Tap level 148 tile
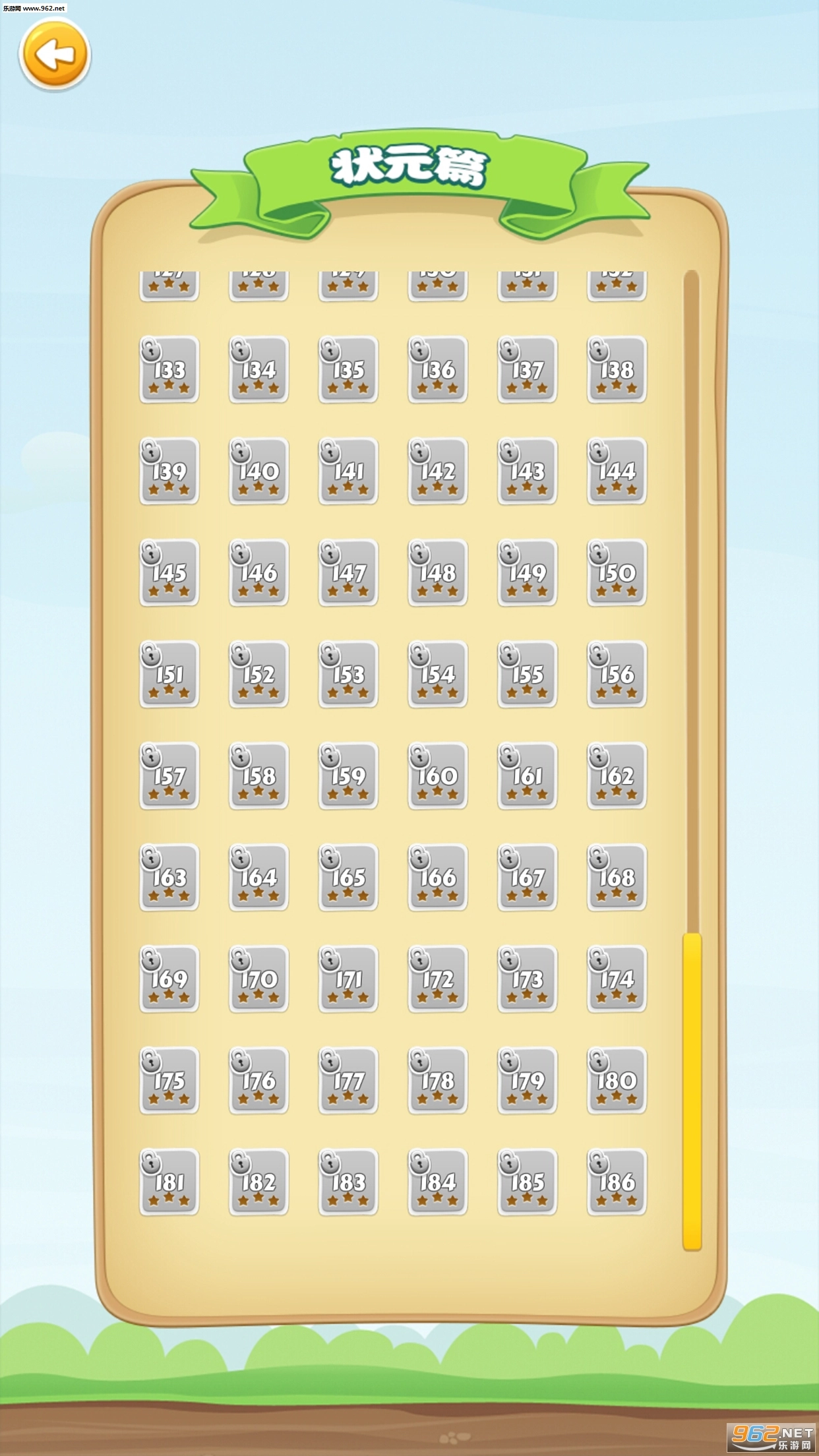The height and width of the screenshot is (1456, 819). tap(437, 572)
